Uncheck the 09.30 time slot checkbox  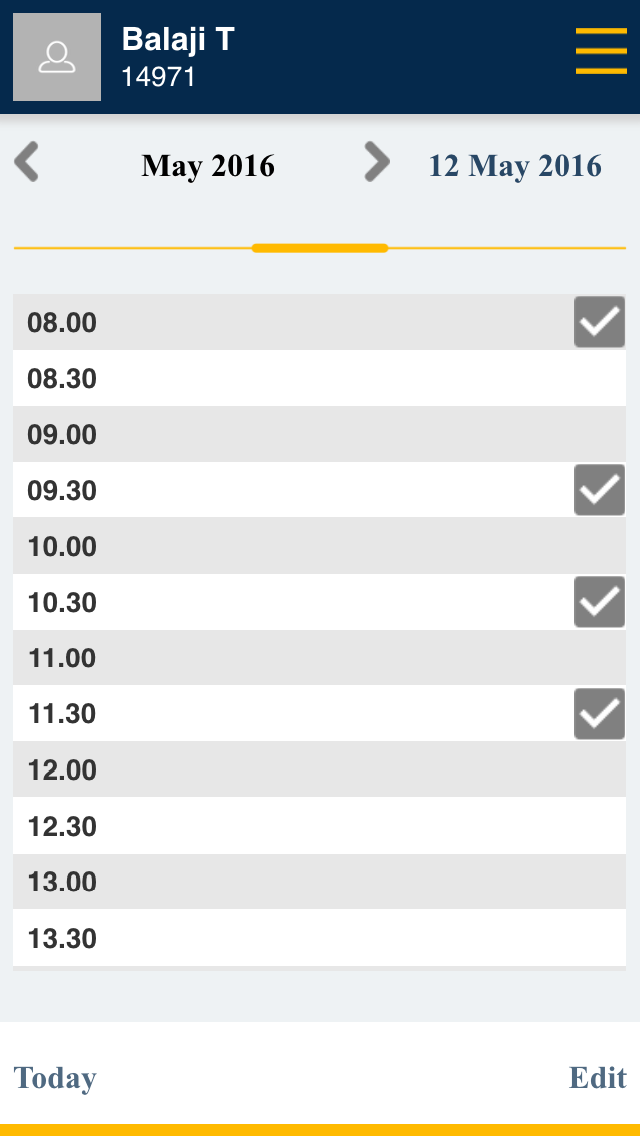click(x=599, y=490)
